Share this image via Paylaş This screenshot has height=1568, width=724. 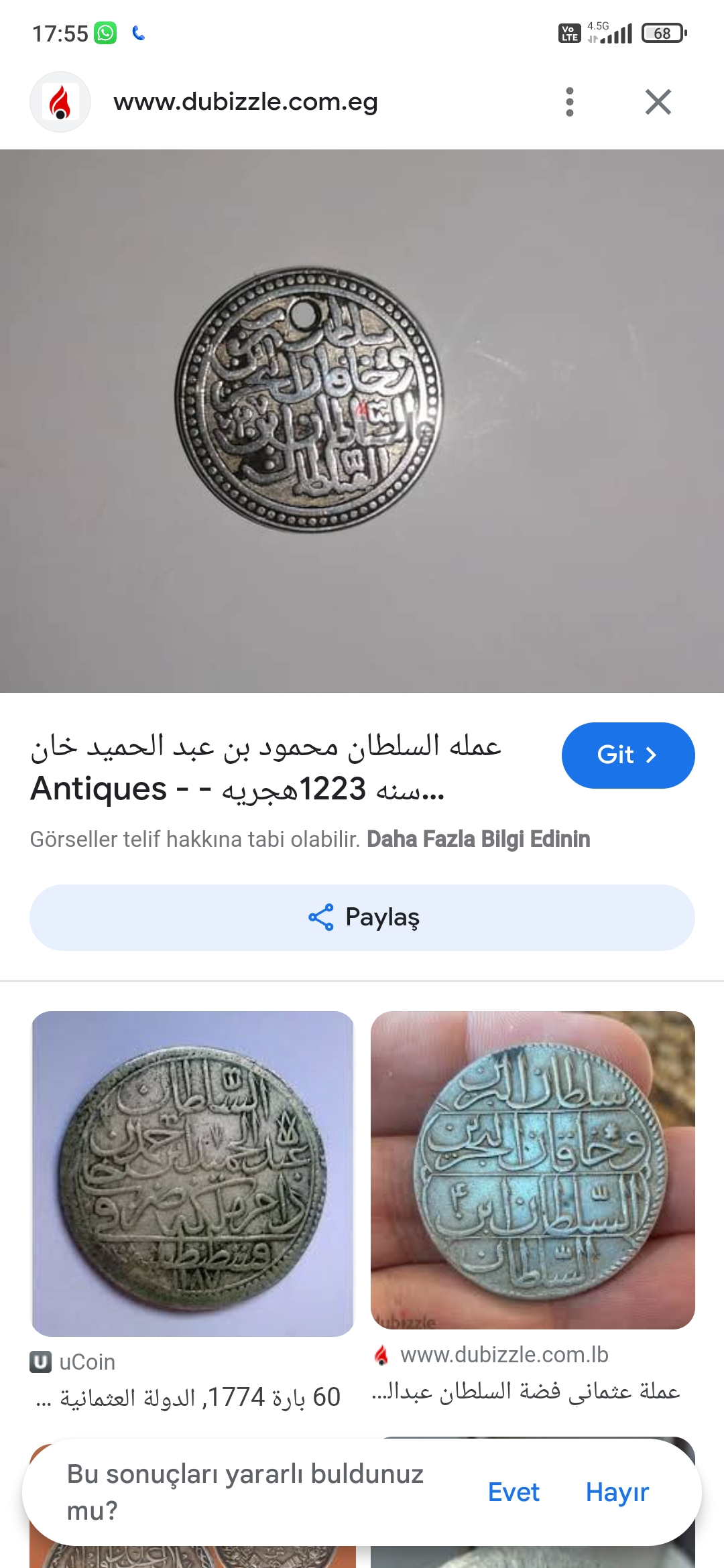[x=362, y=917]
